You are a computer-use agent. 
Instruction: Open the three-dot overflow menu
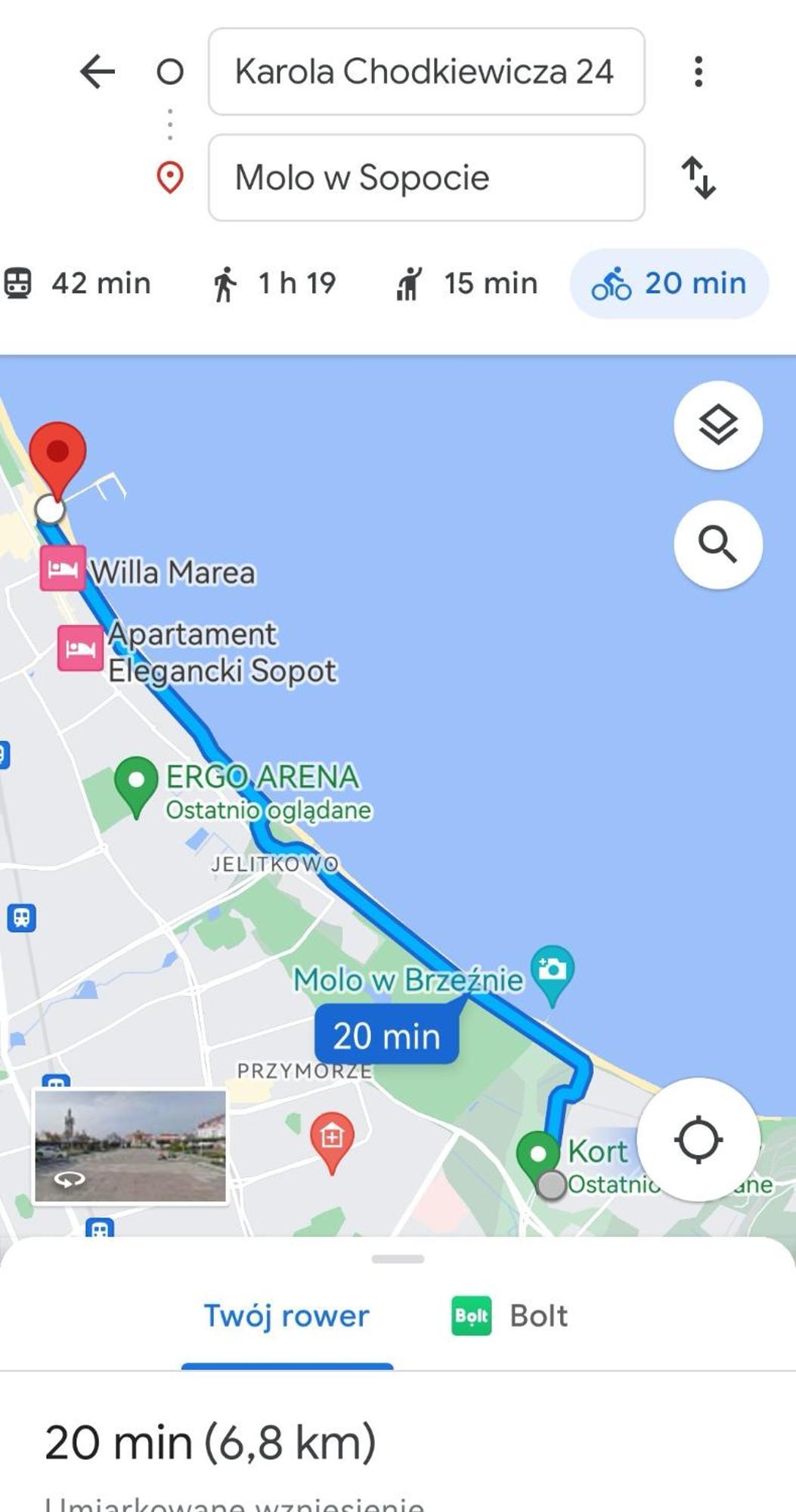(698, 72)
